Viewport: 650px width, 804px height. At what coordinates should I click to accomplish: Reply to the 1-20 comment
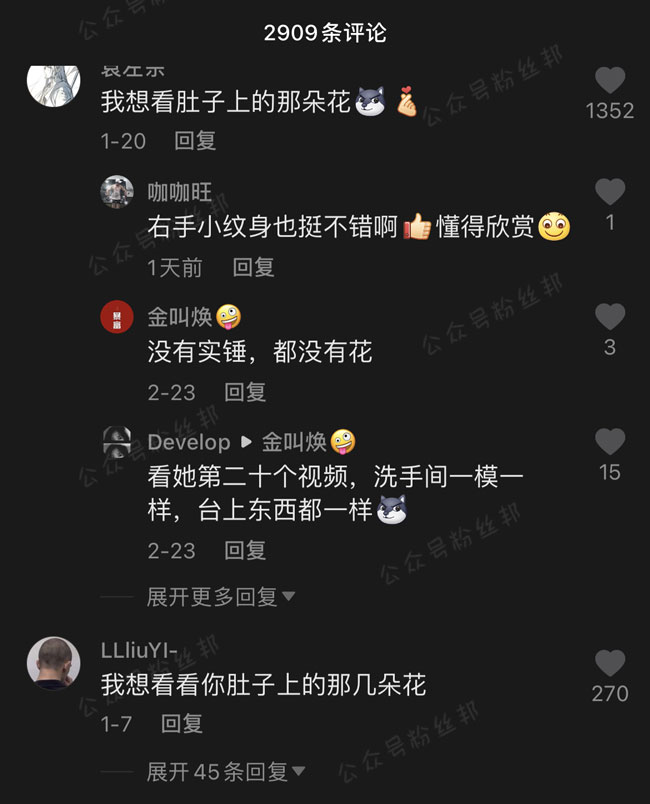[195, 141]
